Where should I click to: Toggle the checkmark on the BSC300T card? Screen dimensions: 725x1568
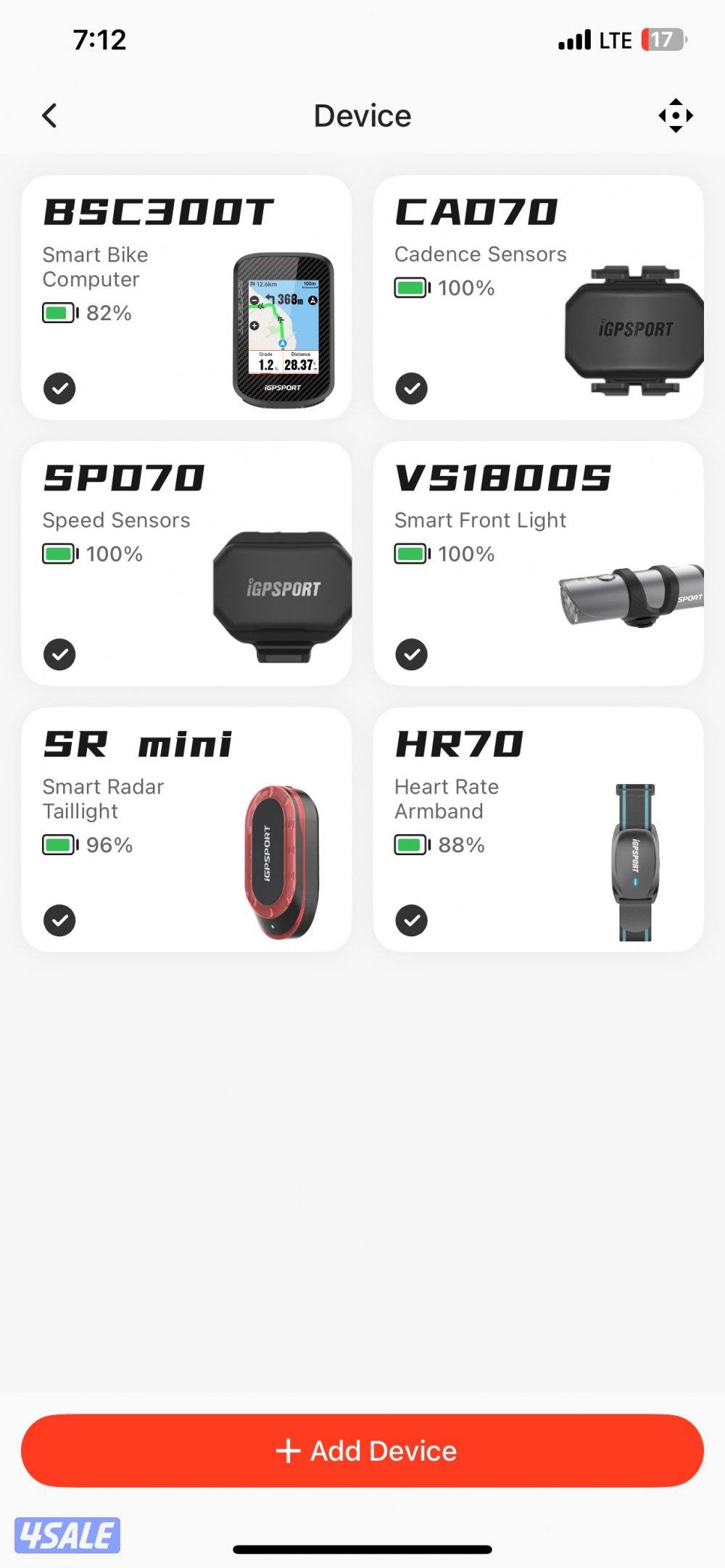61,388
